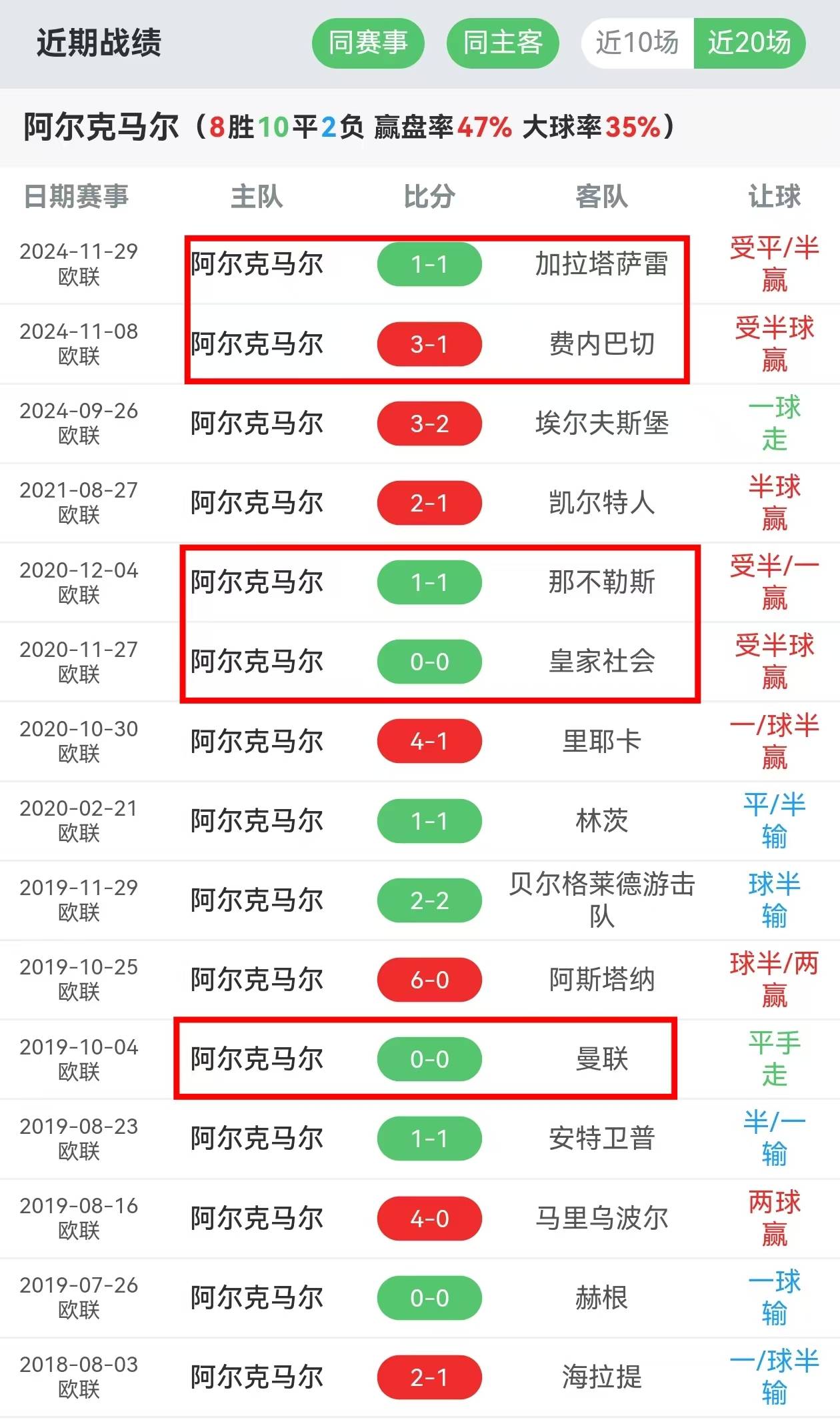The image size is (840, 1426).
Task: Select the 2-2 score pill for 贝尔格莱德游击队
Action: click(x=430, y=899)
